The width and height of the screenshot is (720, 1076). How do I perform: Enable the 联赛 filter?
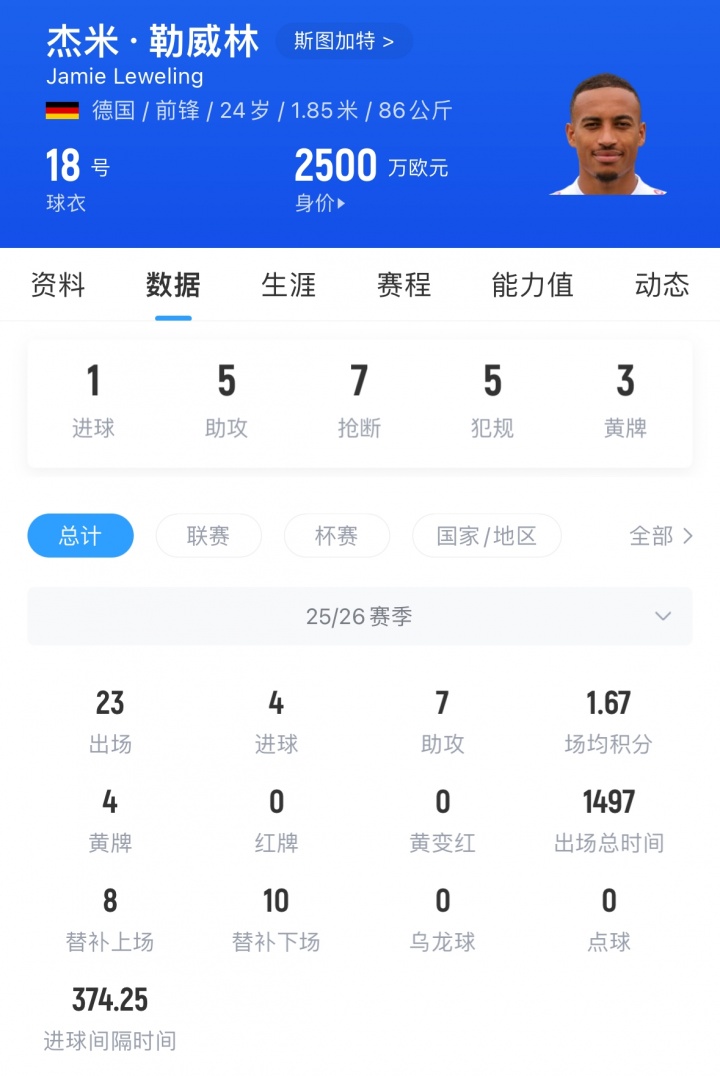tap(208, 536)
